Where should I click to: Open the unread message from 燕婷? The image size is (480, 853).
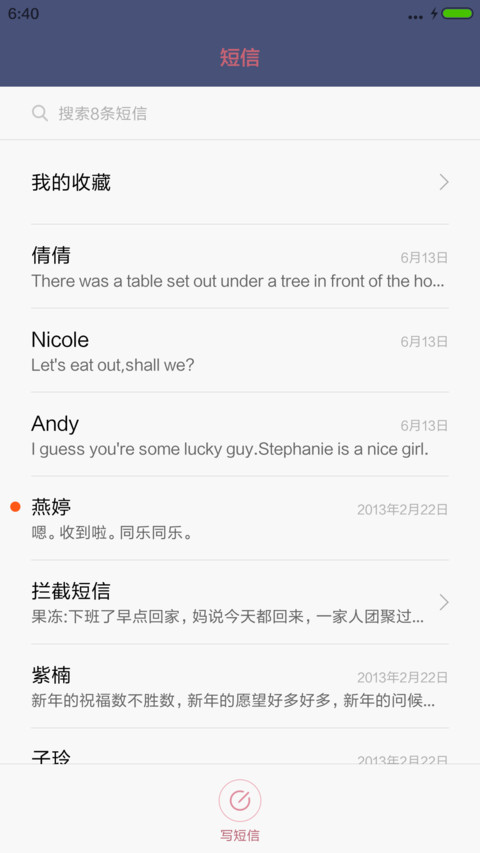pyautogui.click(x=240, y=518)
